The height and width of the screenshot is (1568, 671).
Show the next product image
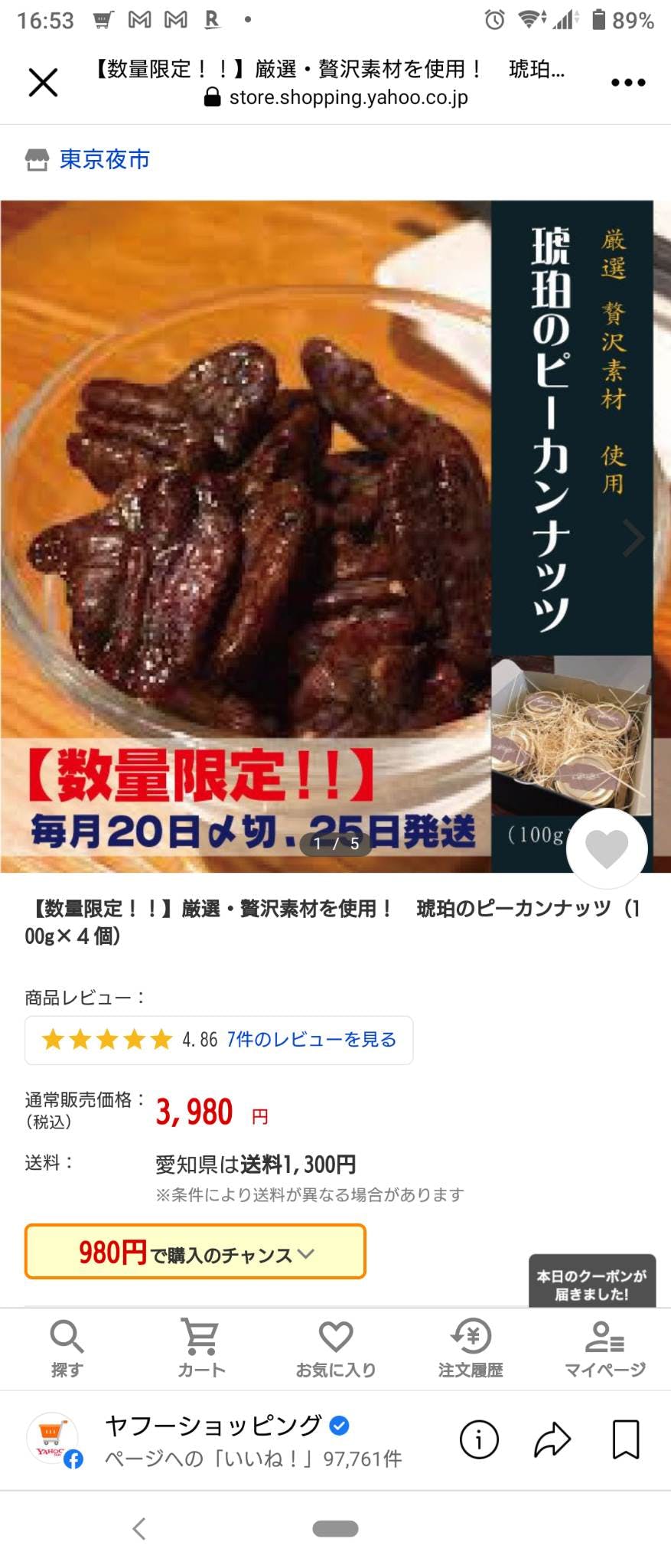pyautogui.click(x=634, y=537)
